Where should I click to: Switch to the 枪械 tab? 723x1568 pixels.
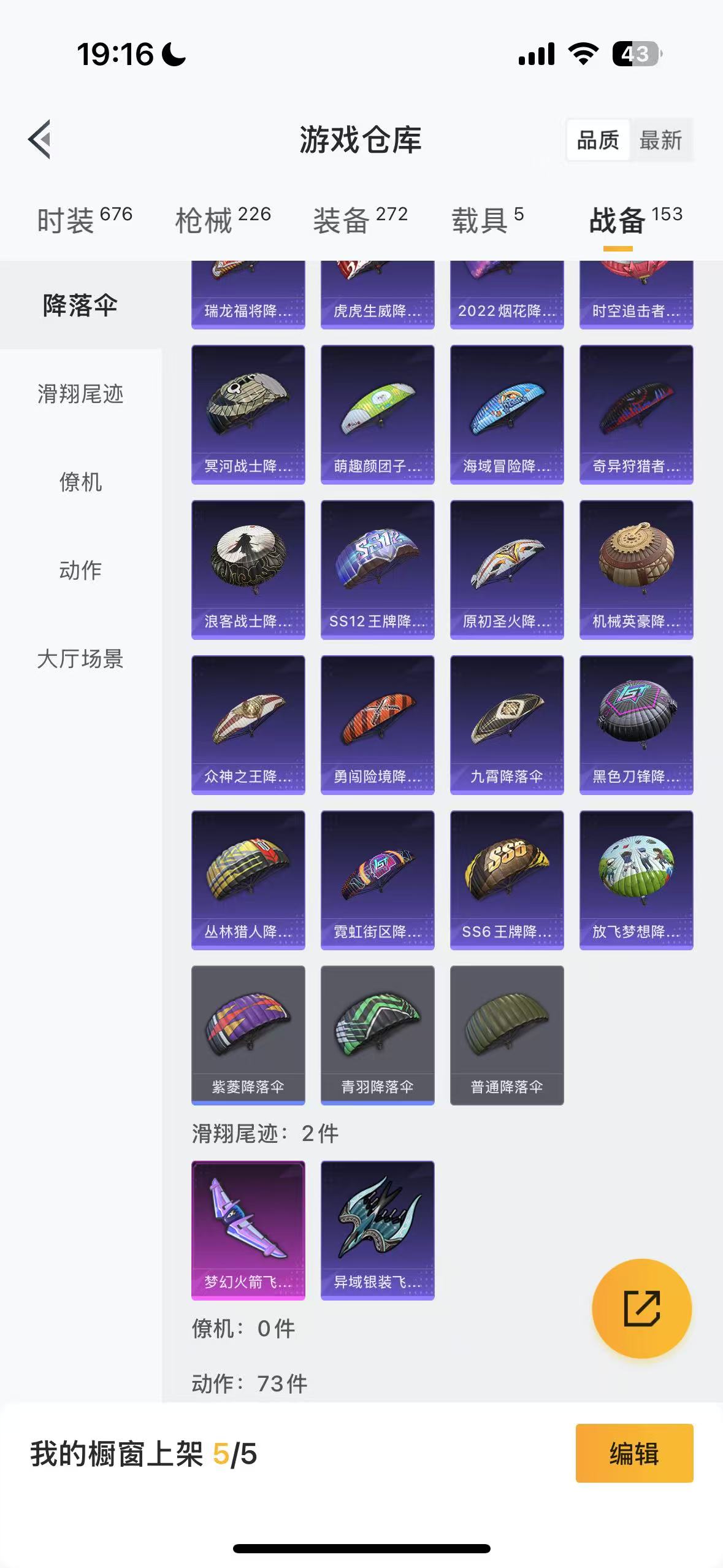[223, 219]
